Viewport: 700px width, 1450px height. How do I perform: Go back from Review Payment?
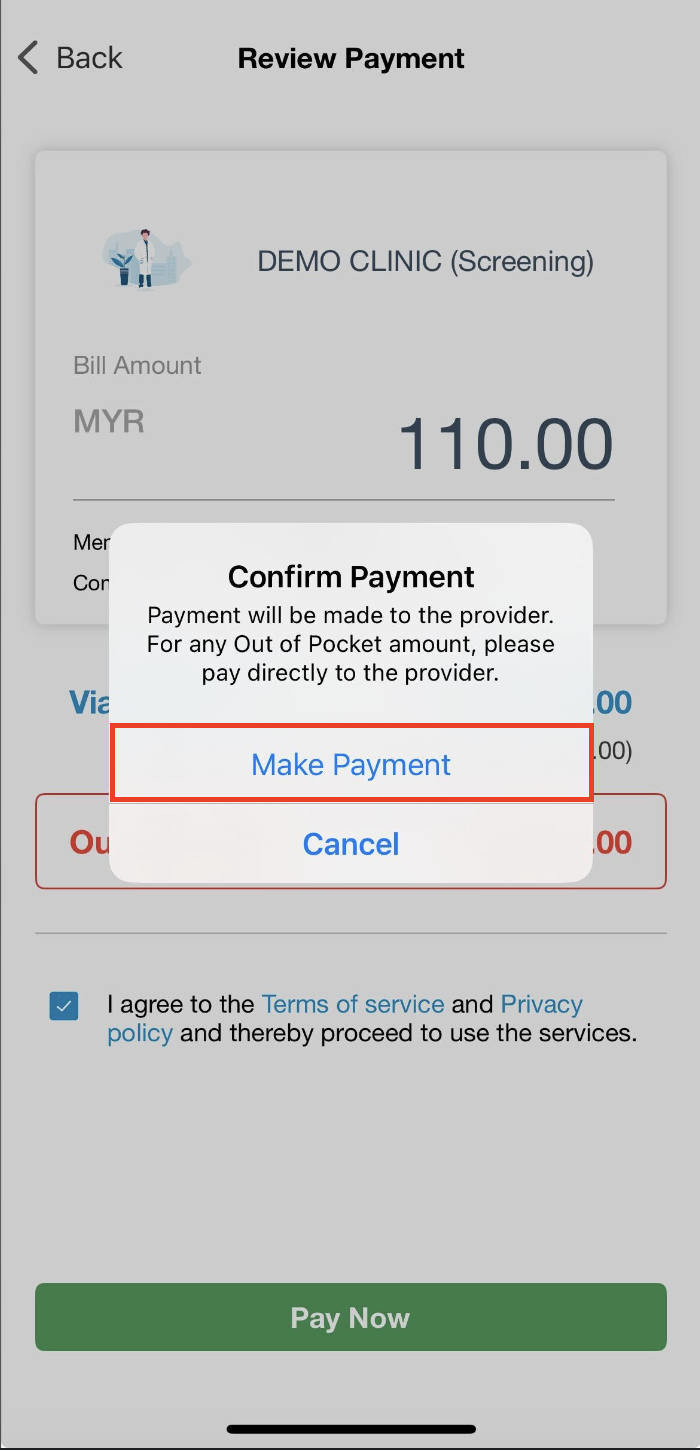70,58
